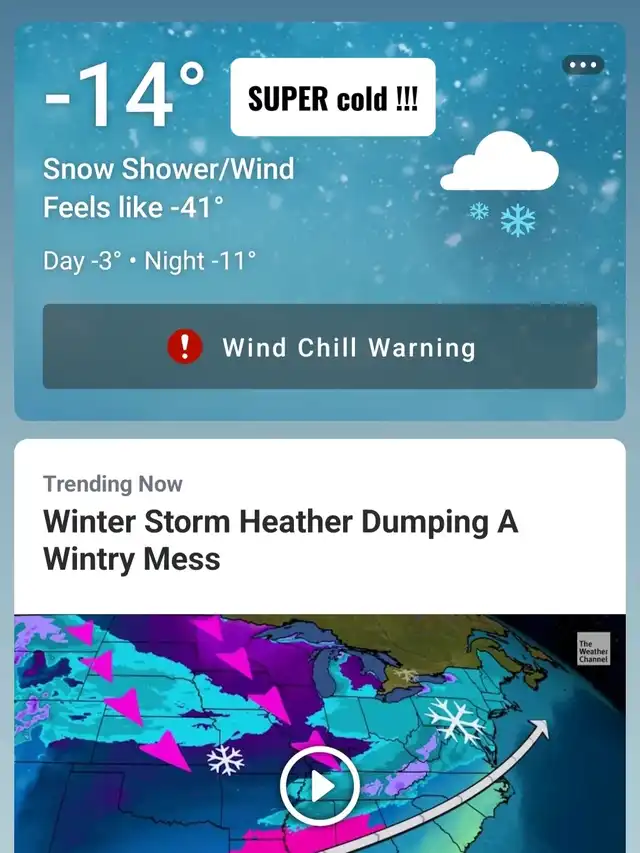View the Wind Chill Warning alert
The image size is (640, 853).
320,347
